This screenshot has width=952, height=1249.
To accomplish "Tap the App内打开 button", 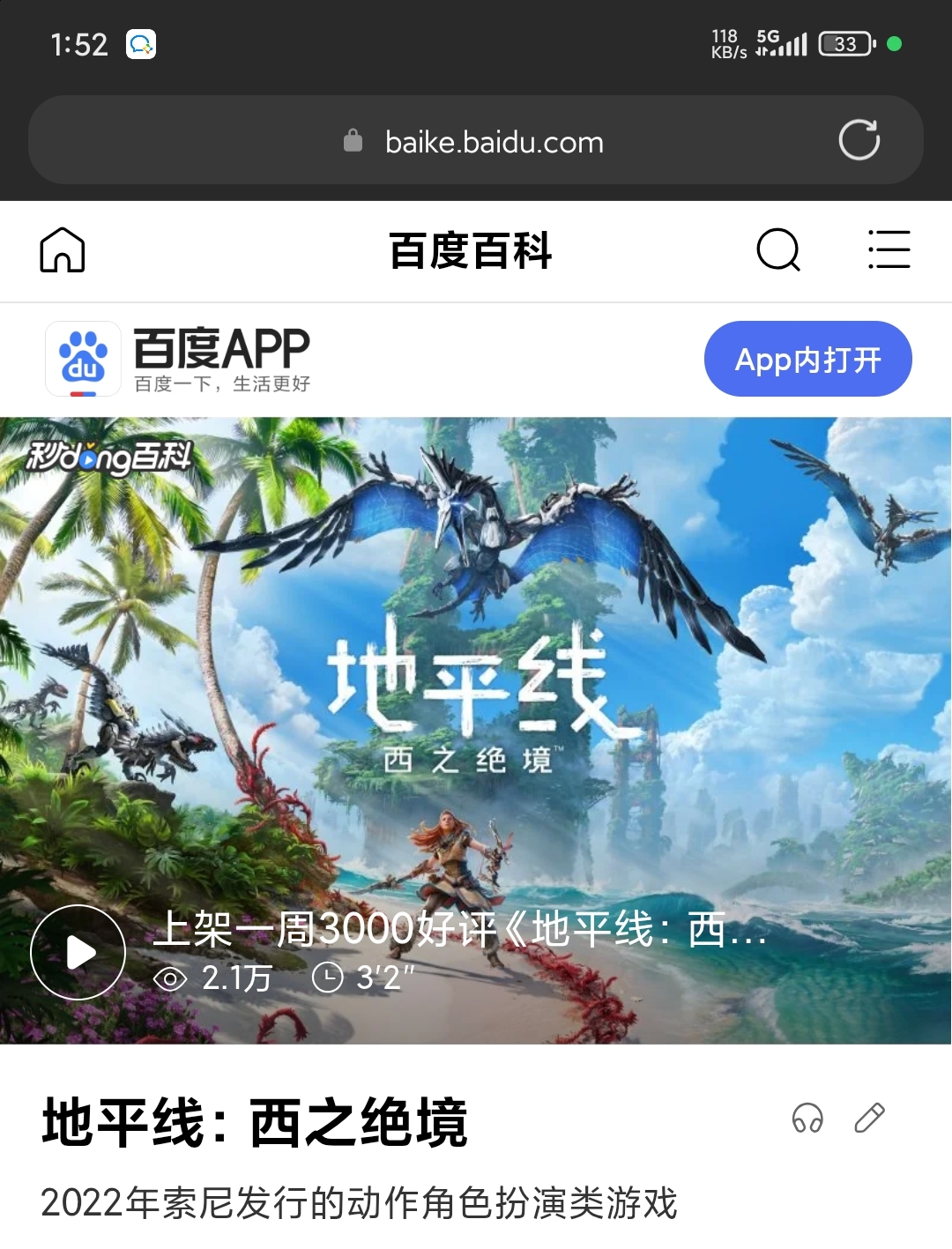I will pyautogui.click(x=807, y=360).
